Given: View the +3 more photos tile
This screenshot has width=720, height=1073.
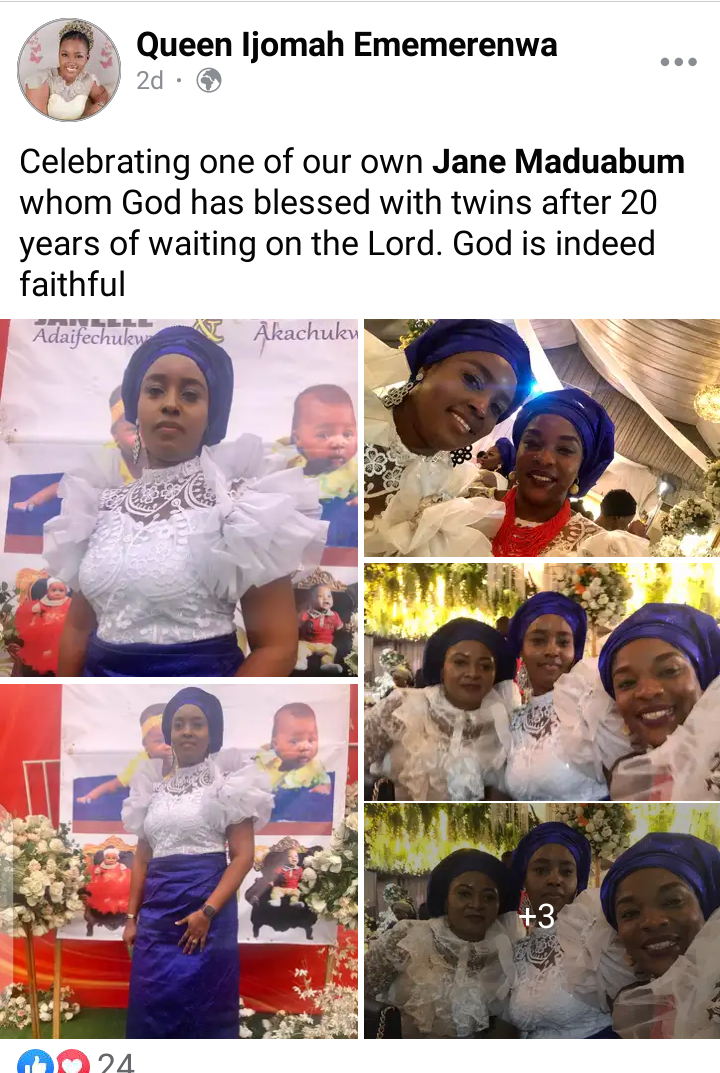Looking at the screenshot, I should (542, 921).
